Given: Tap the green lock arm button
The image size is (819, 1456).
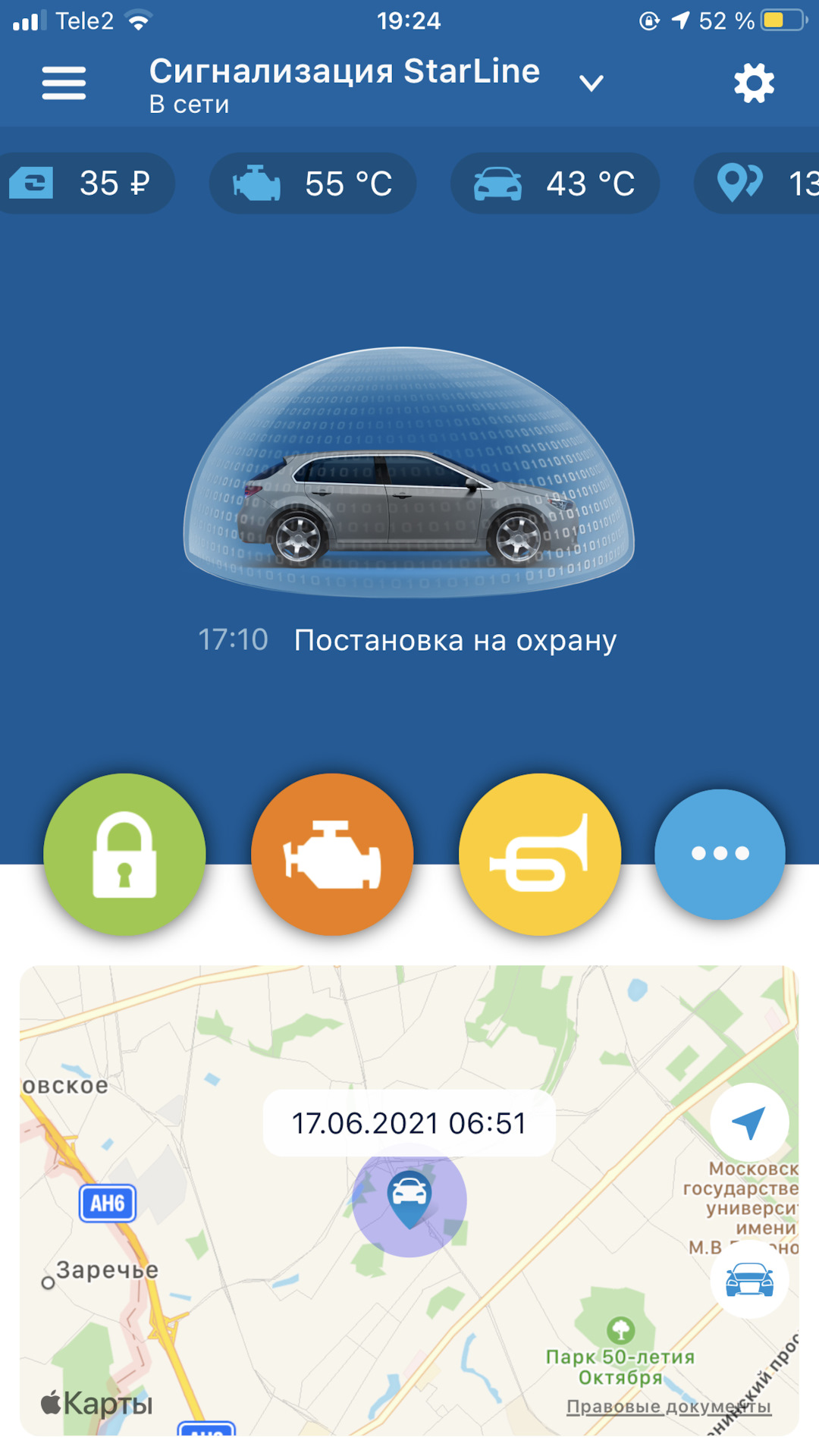Looking at the screenshot, I should point(124,854).
